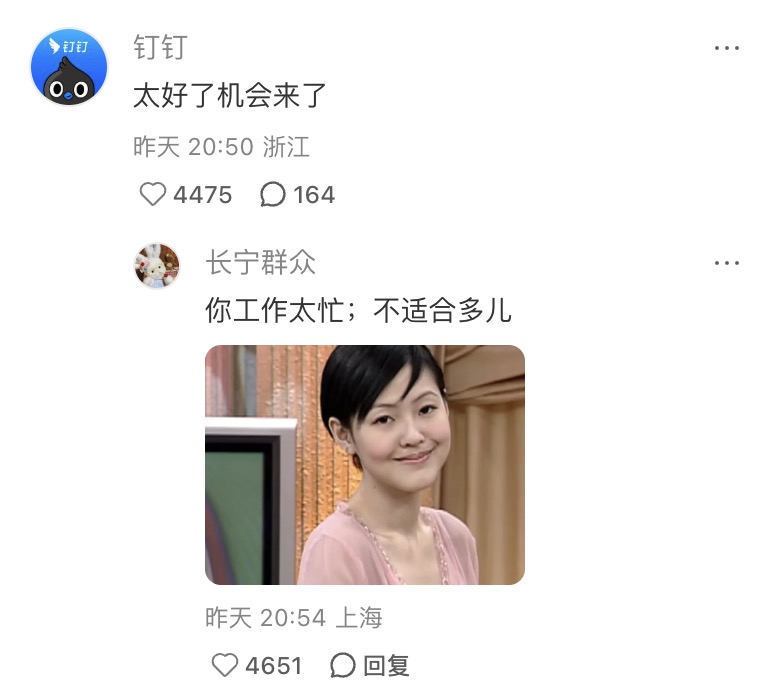Like 钉钉's comment with 4475 likes

pyautogui.click(x=153, y=195)
